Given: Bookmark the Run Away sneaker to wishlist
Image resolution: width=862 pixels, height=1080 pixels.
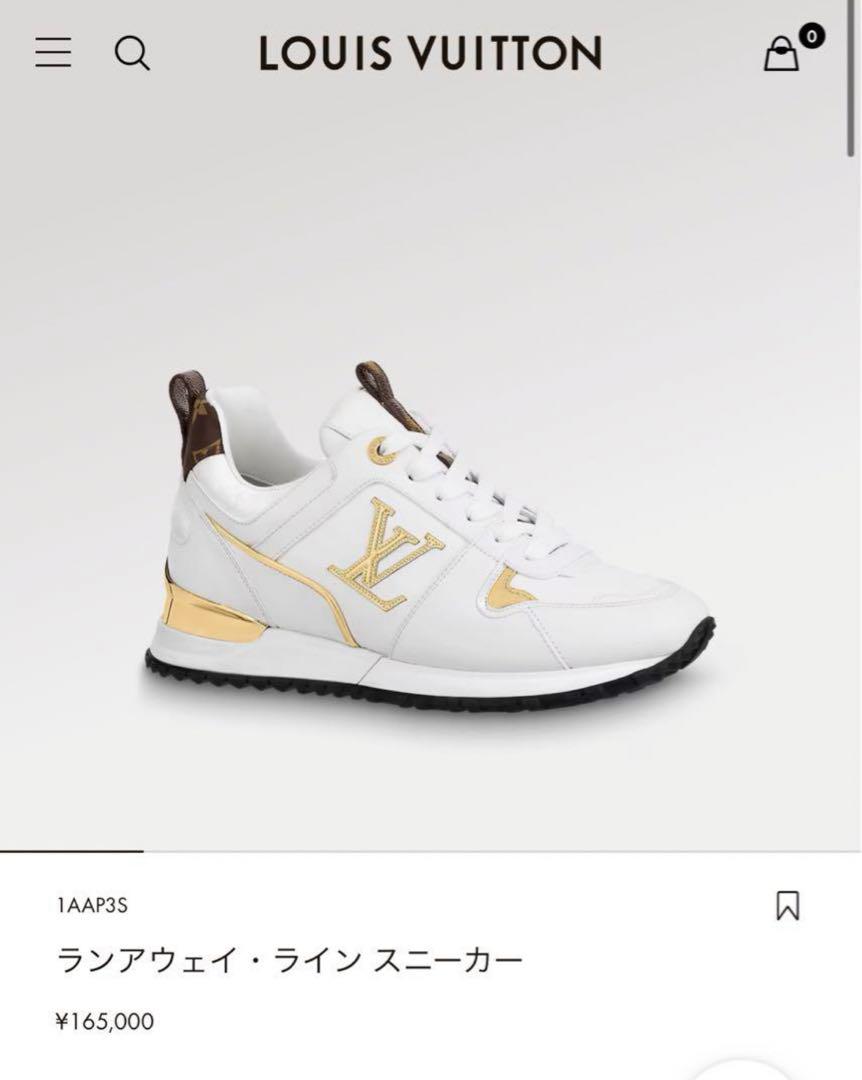Looking at the screenshot, I should pyautogui.click(x=788, y=906).
